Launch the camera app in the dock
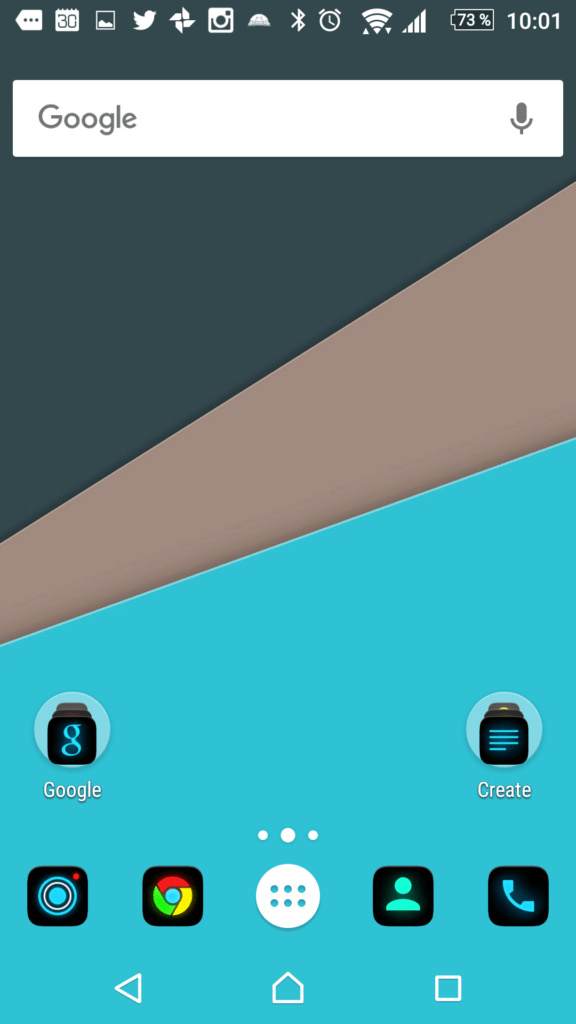The image size is (576, 1024). (x=57, y=896)
